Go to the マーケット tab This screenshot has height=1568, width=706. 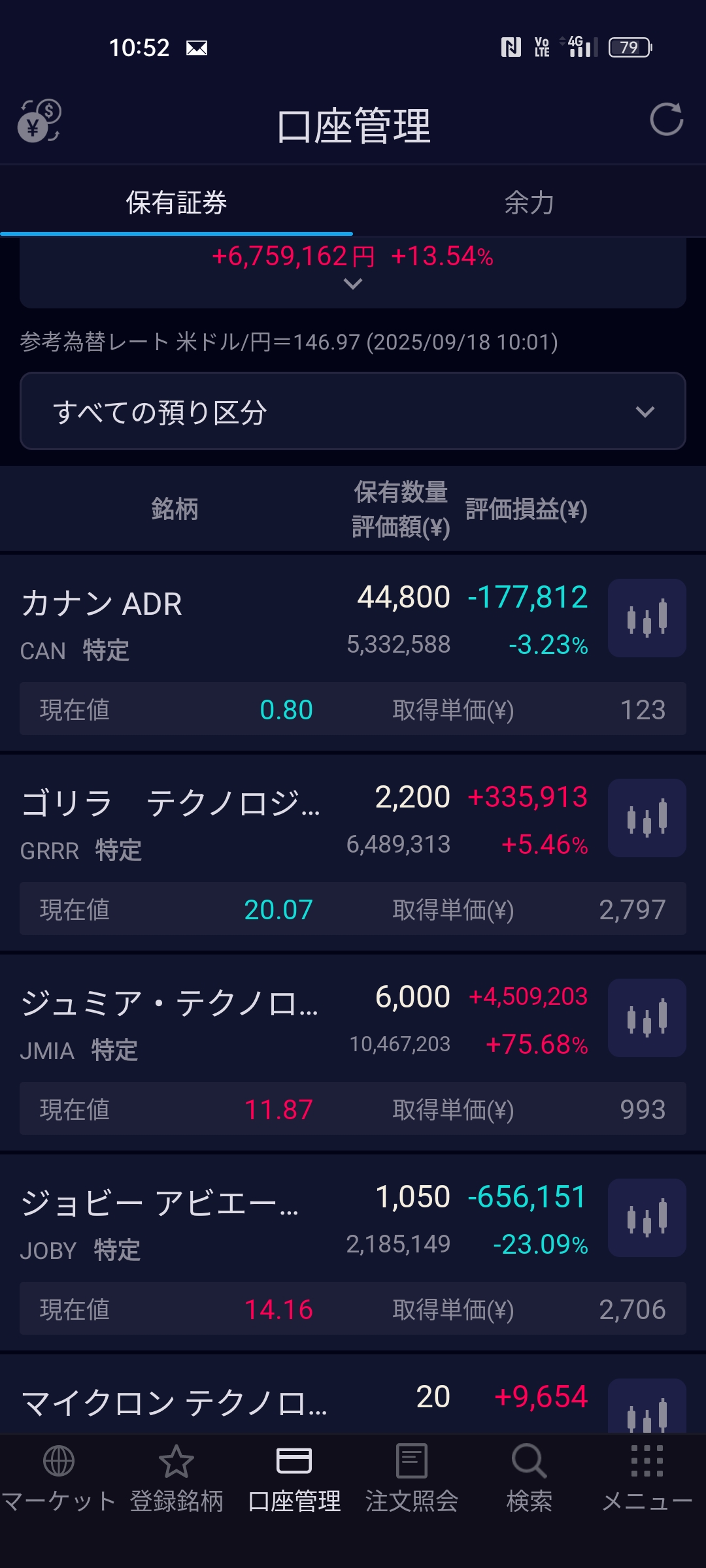coord(59,1478)
